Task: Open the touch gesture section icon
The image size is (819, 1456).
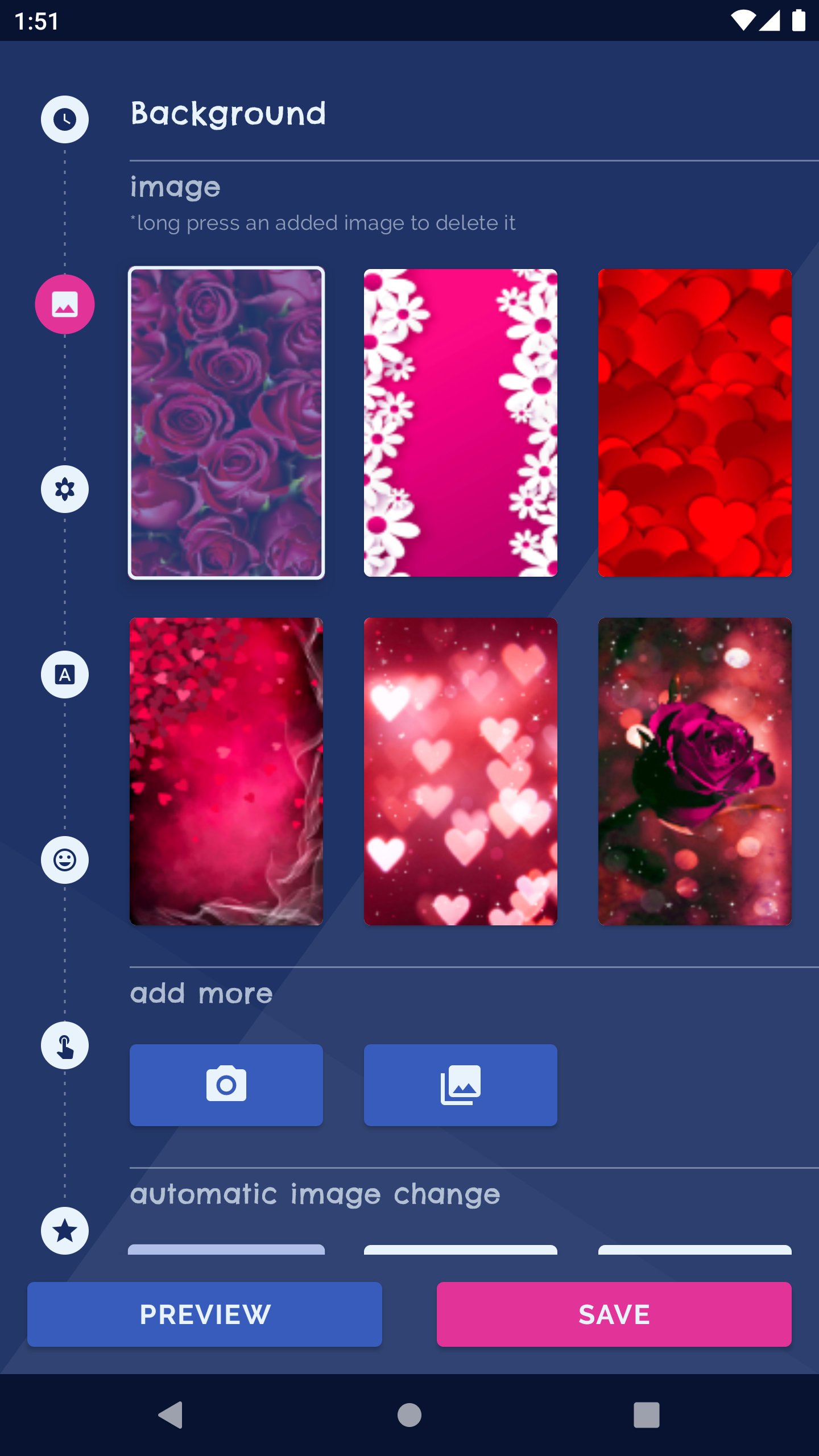Action: (x=65, y=1045)
